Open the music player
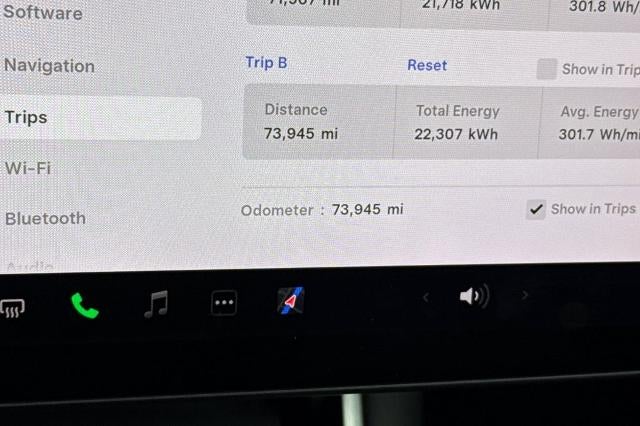 [156, 303]
